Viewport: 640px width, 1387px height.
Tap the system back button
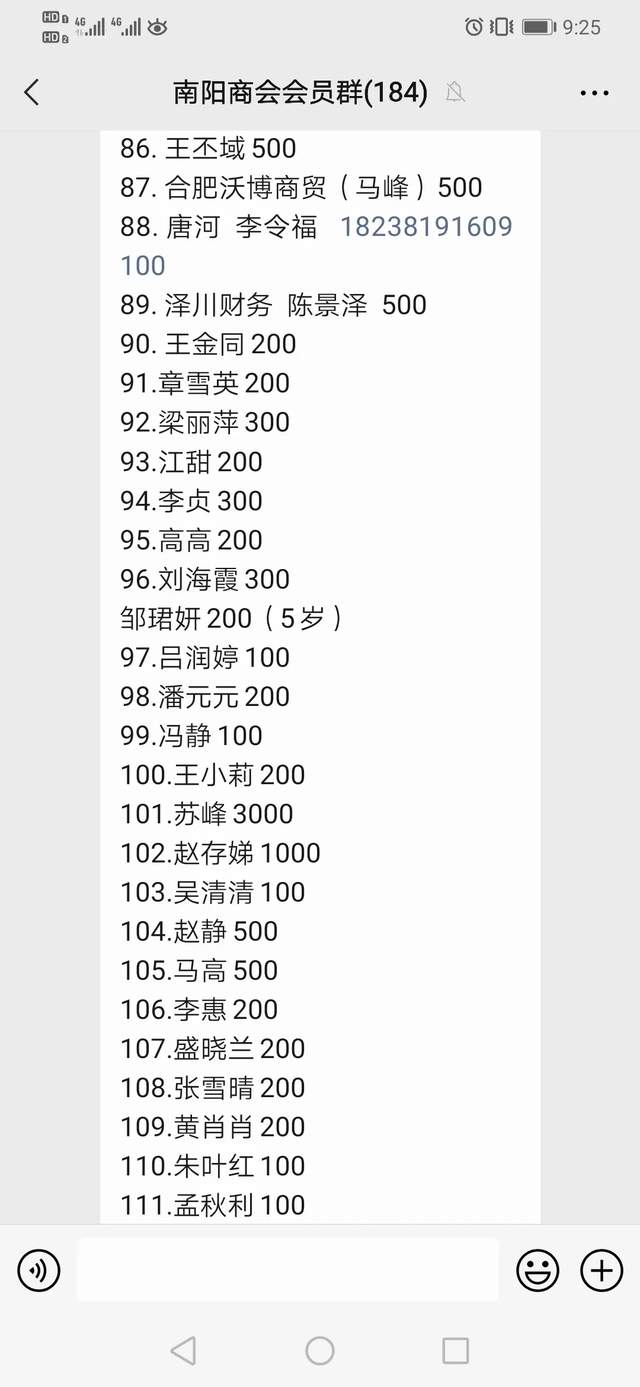coord(183,1351)
